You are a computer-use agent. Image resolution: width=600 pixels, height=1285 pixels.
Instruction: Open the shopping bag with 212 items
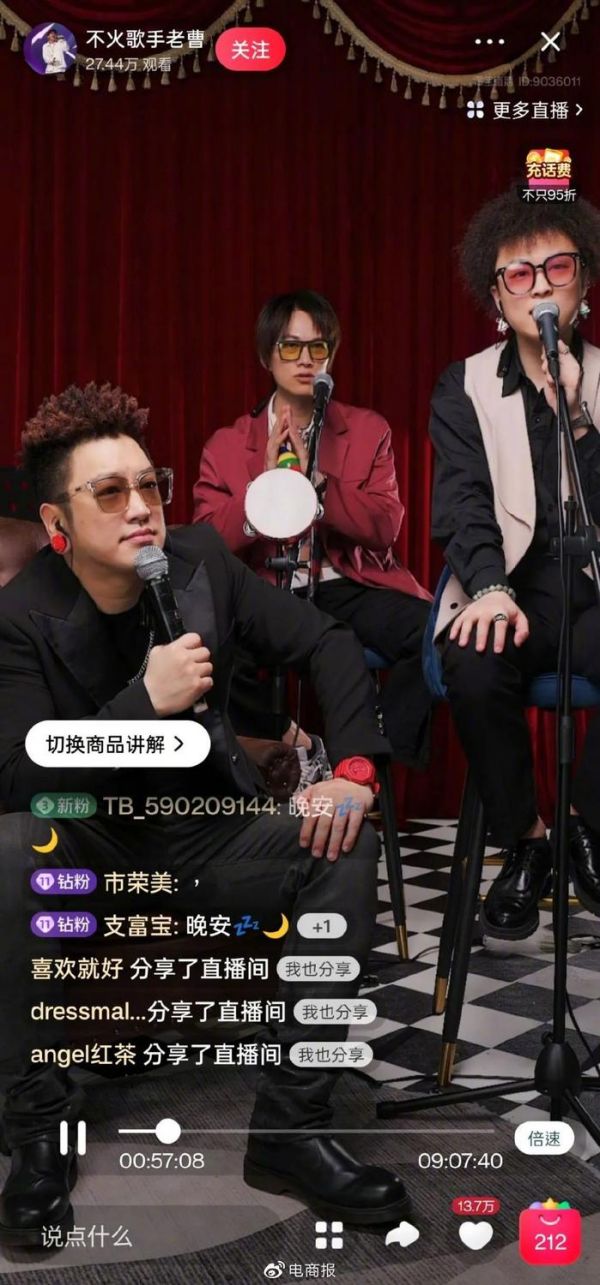[x=549, y=1235]
